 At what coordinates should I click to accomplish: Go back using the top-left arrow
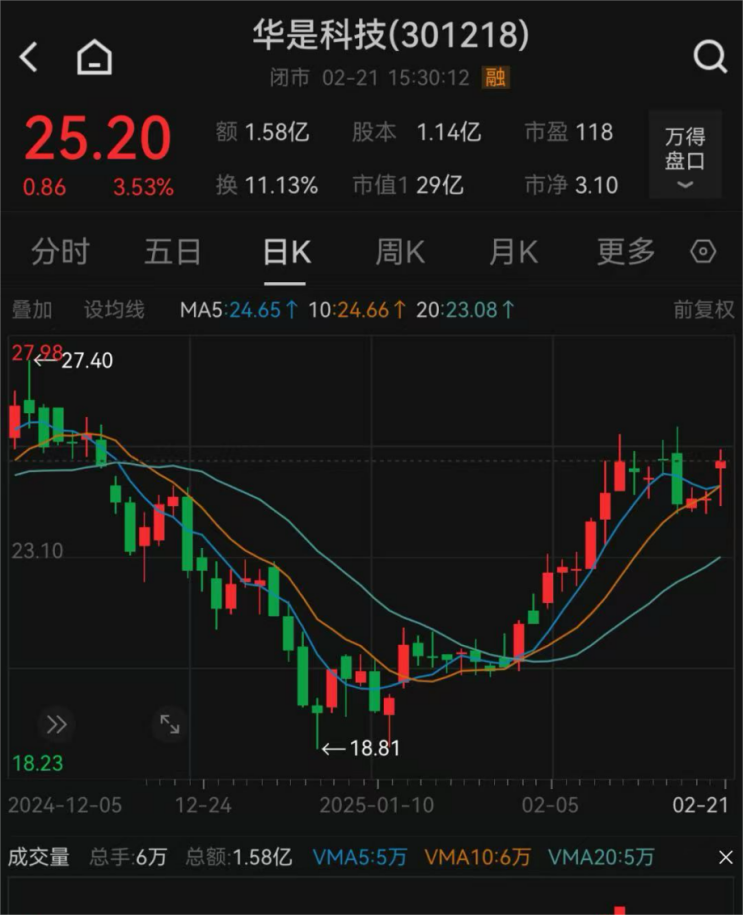click(29, 58)
